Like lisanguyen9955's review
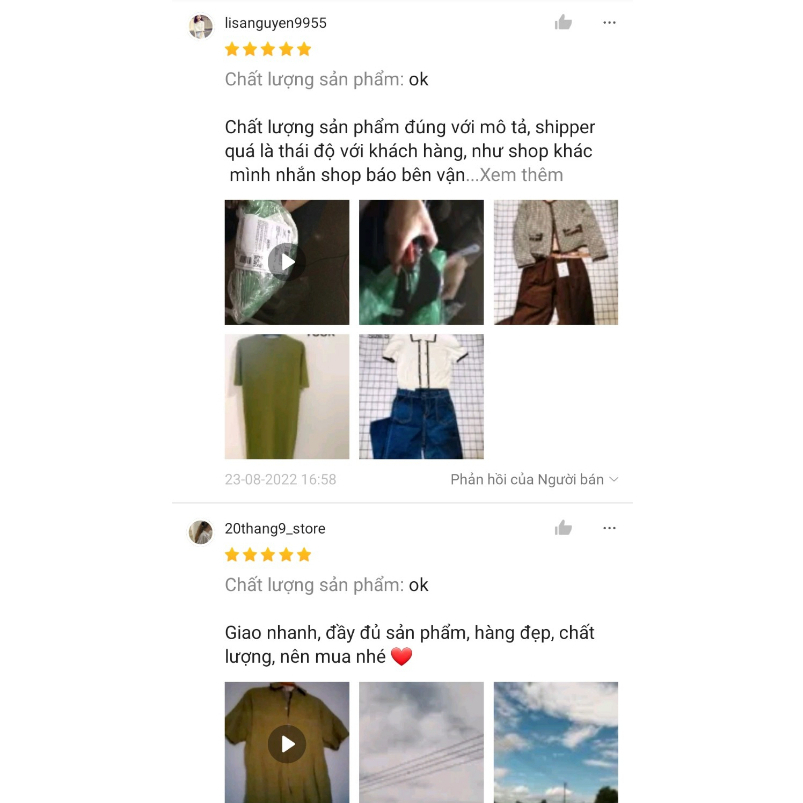This screenshot has height=803, width=803. [x=563, y=23]
